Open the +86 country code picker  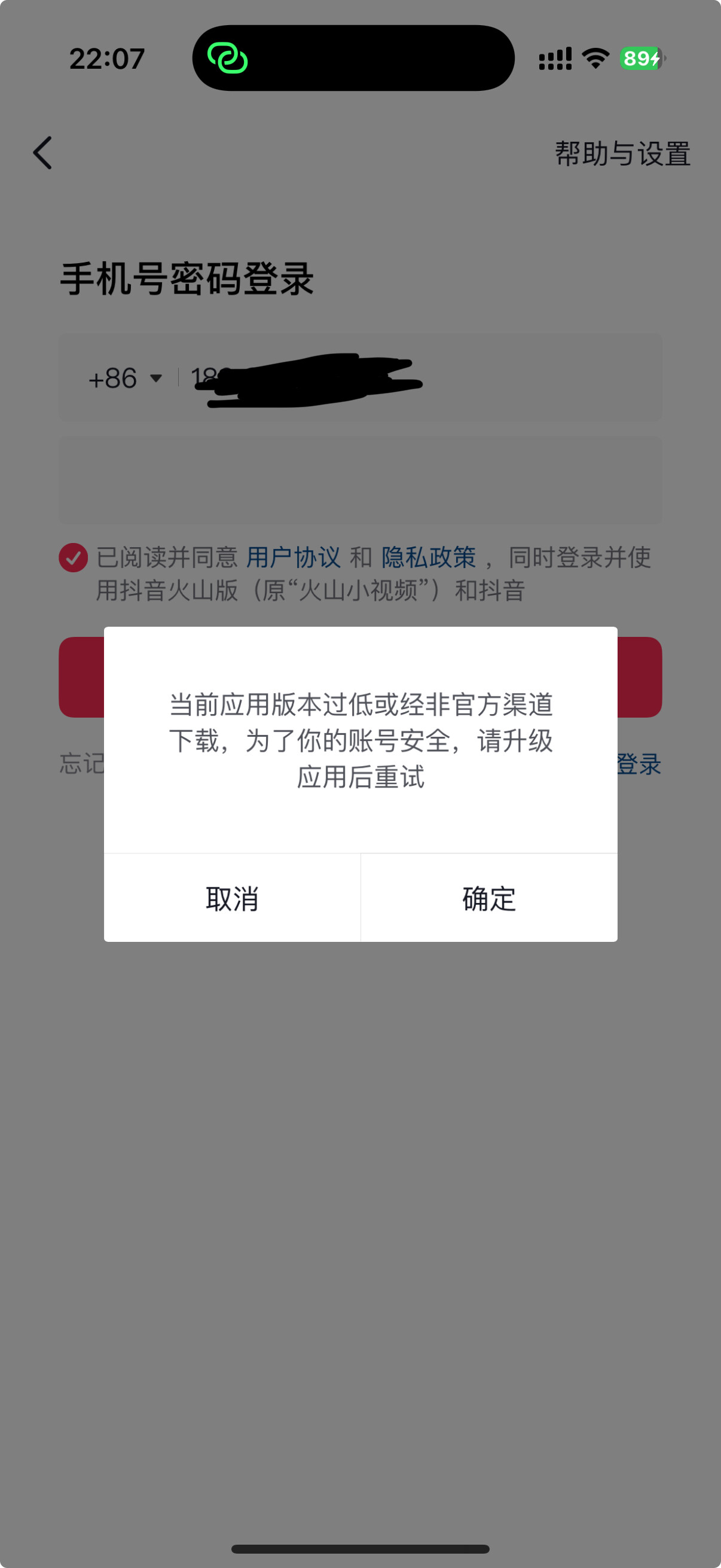(126, 378)
